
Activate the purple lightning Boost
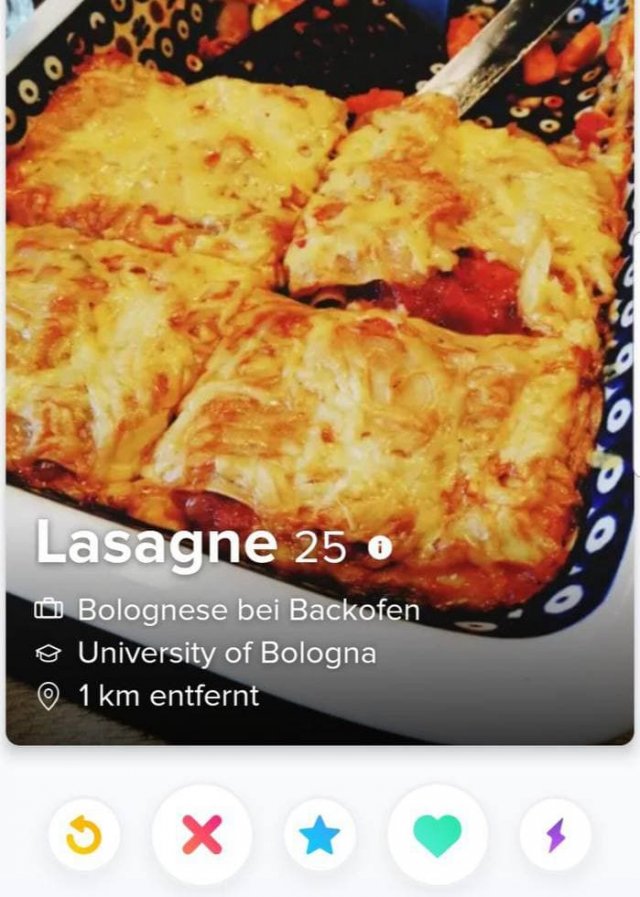(x=555, y=835)
